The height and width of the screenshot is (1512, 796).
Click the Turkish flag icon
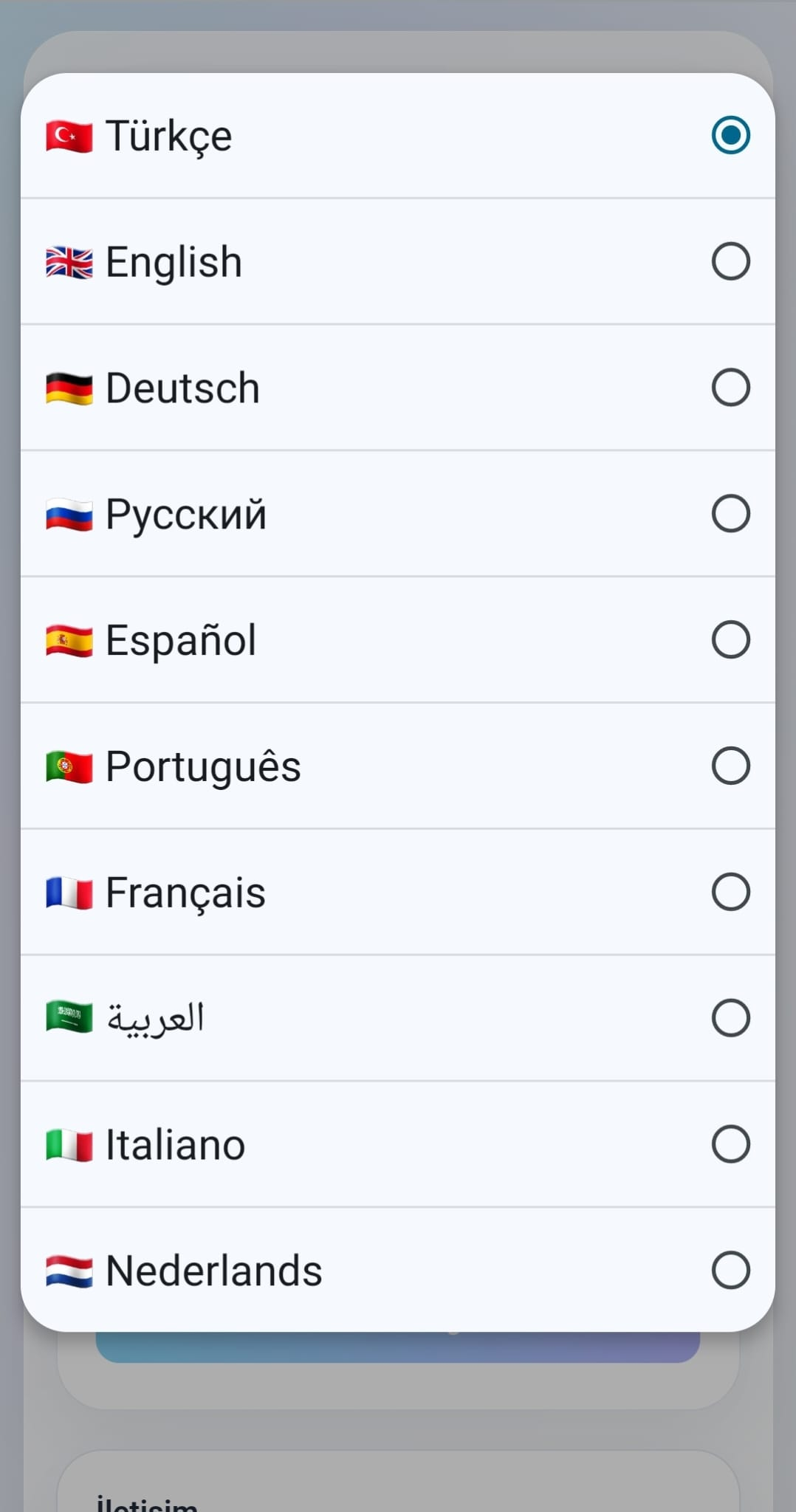pos(69,134)
